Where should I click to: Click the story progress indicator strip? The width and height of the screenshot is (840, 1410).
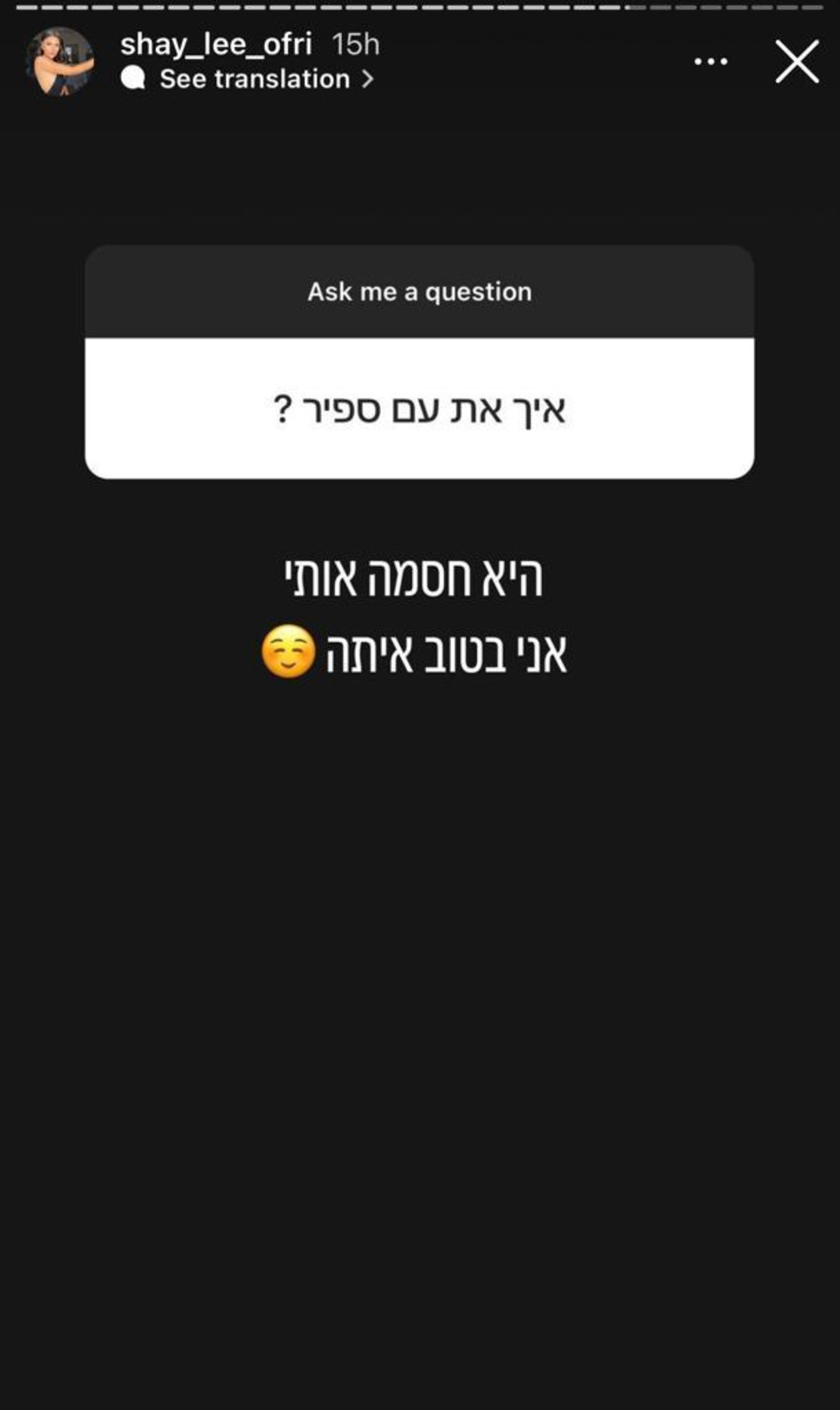[x=420, y=7]
